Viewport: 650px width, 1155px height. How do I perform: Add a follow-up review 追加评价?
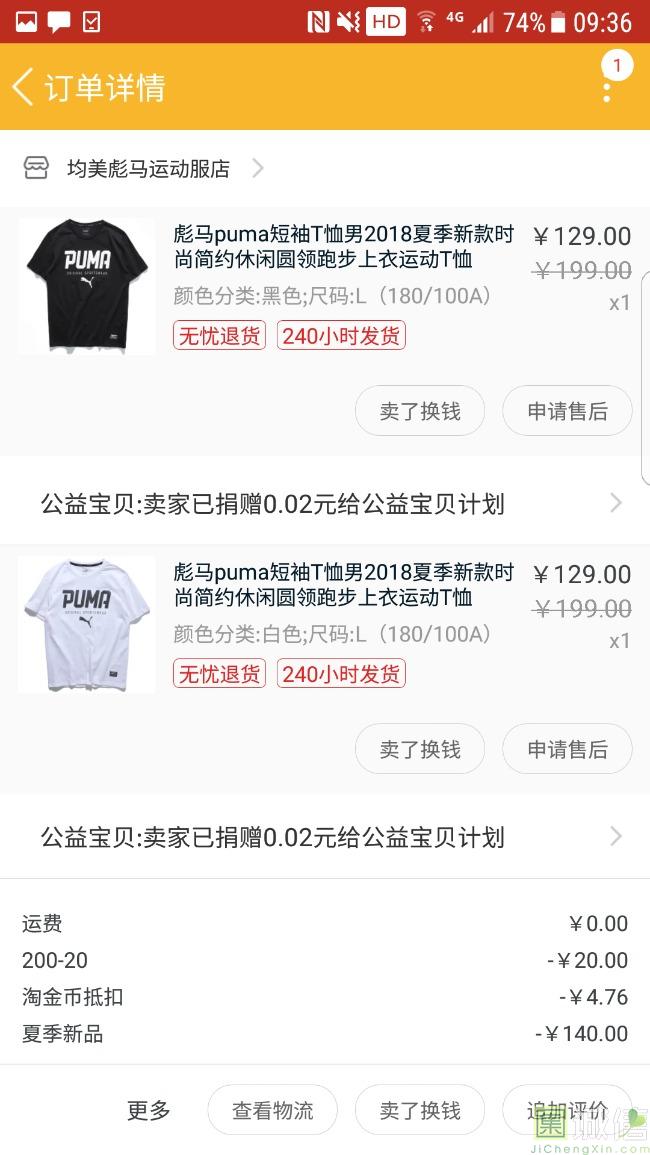(x=567, y=1110)
